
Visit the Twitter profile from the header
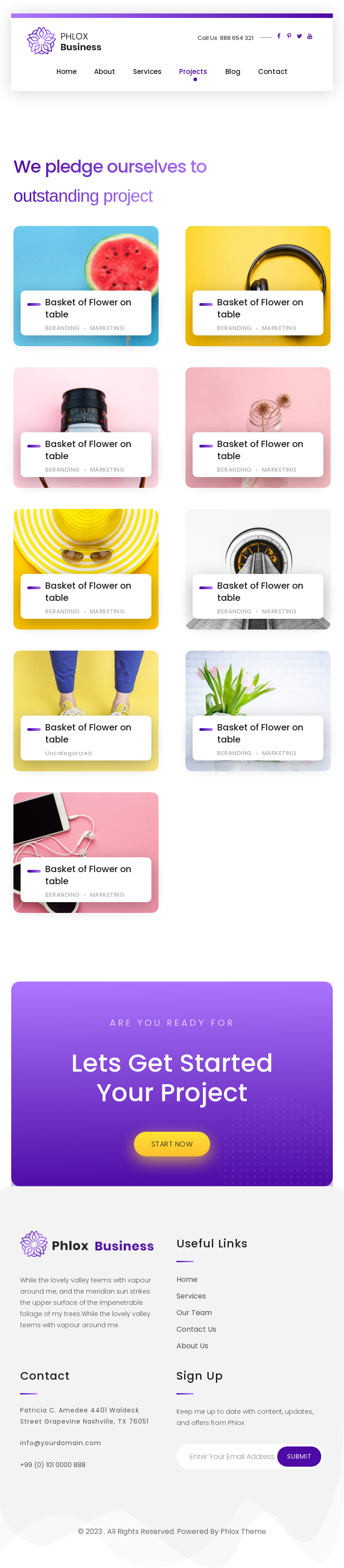click(299, 36)
